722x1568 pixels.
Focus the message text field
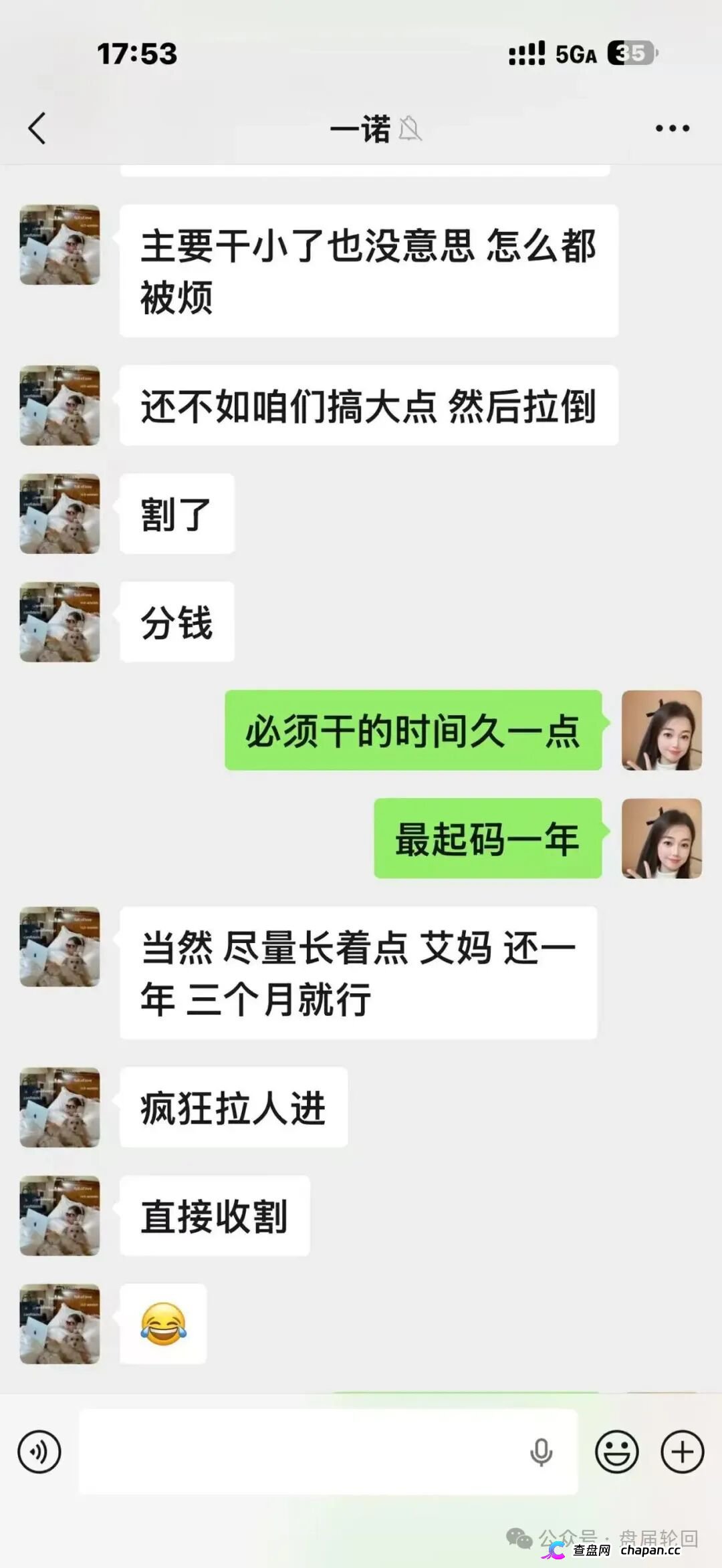301,1452
